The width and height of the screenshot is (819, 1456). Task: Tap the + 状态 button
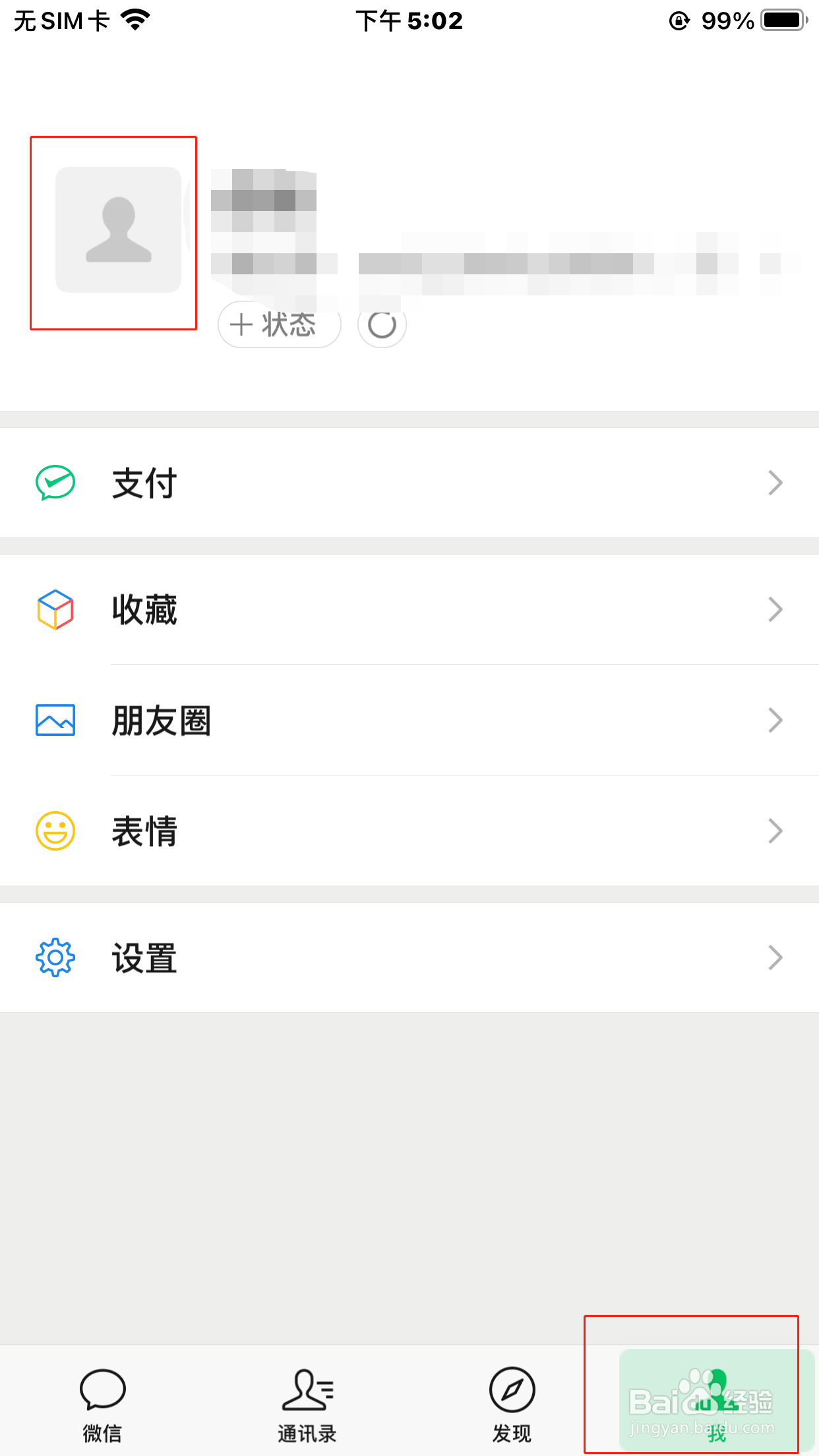pyautogui.click(x=278, y=324)
